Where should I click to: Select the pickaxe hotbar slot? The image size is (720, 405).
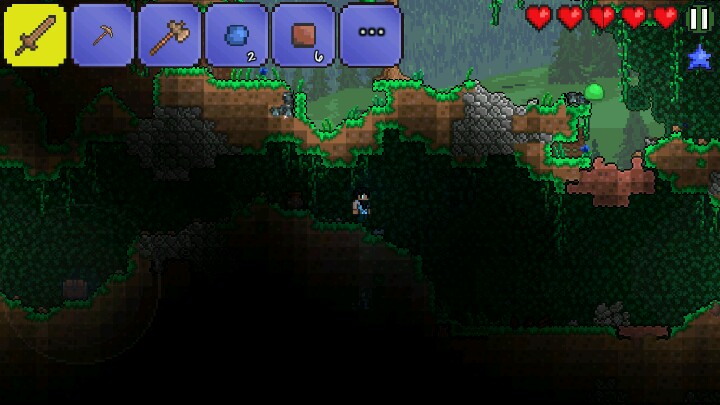[x=103, y=34]
